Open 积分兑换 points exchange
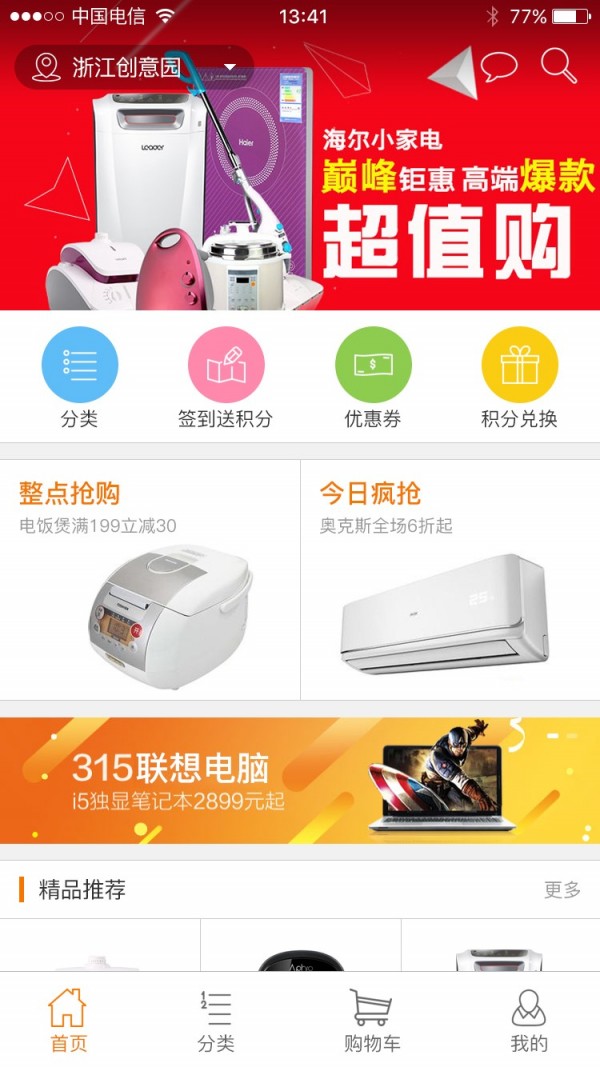Screen dimensions: 600x1067 (519, 378)
